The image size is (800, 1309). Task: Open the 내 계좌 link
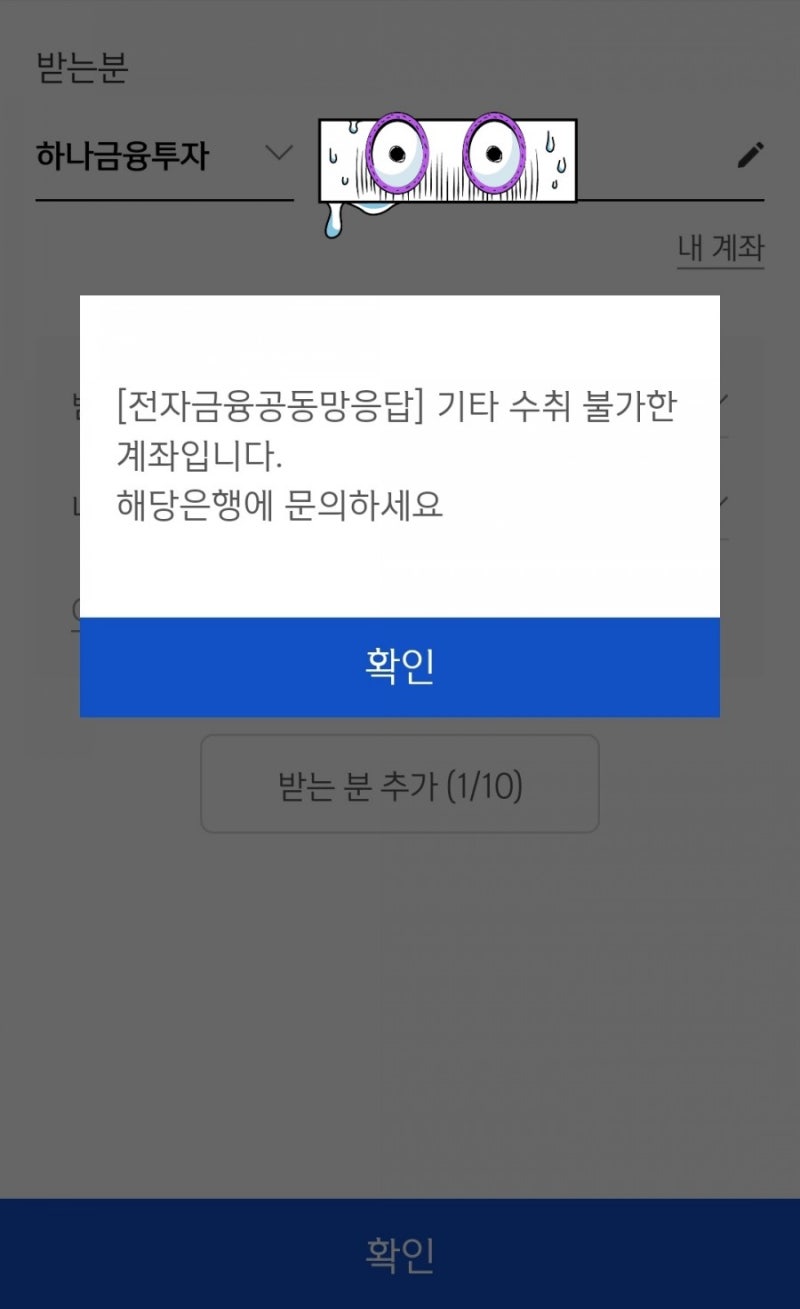(722, 250)
